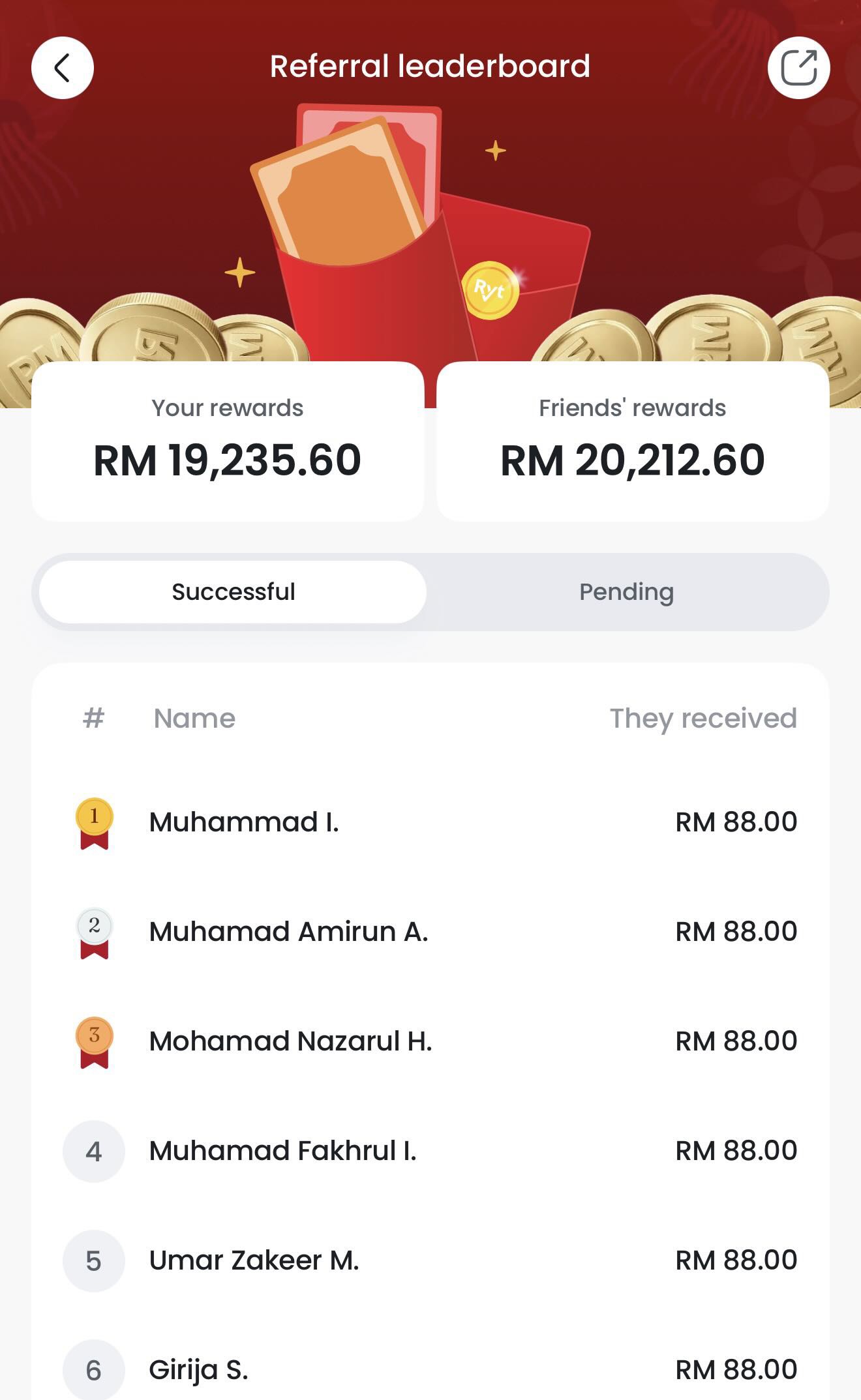The width and height of the screenshot is (861, 1400).
Task: Select the Successful tab
Action: [233, 592]
